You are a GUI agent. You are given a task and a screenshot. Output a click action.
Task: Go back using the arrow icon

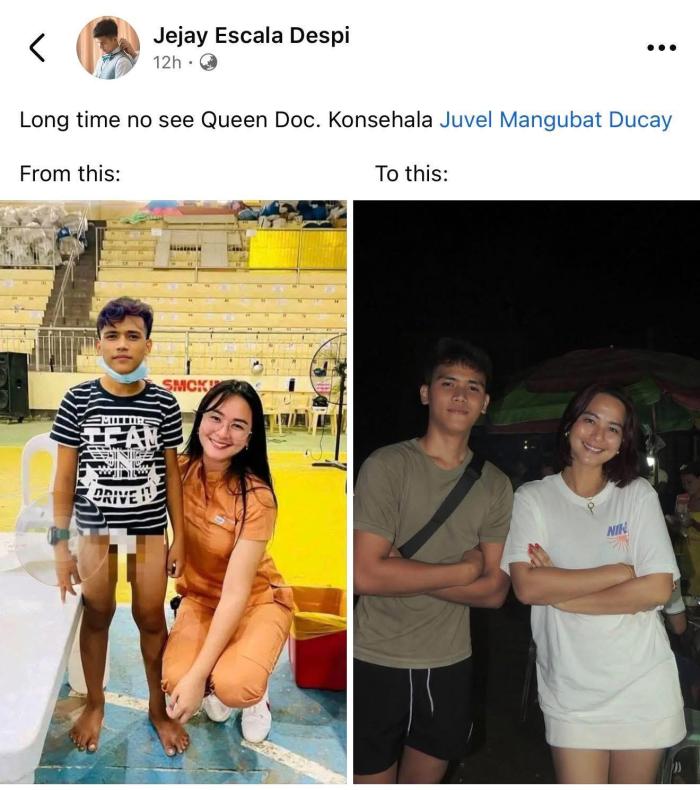[x=37, y=47]
